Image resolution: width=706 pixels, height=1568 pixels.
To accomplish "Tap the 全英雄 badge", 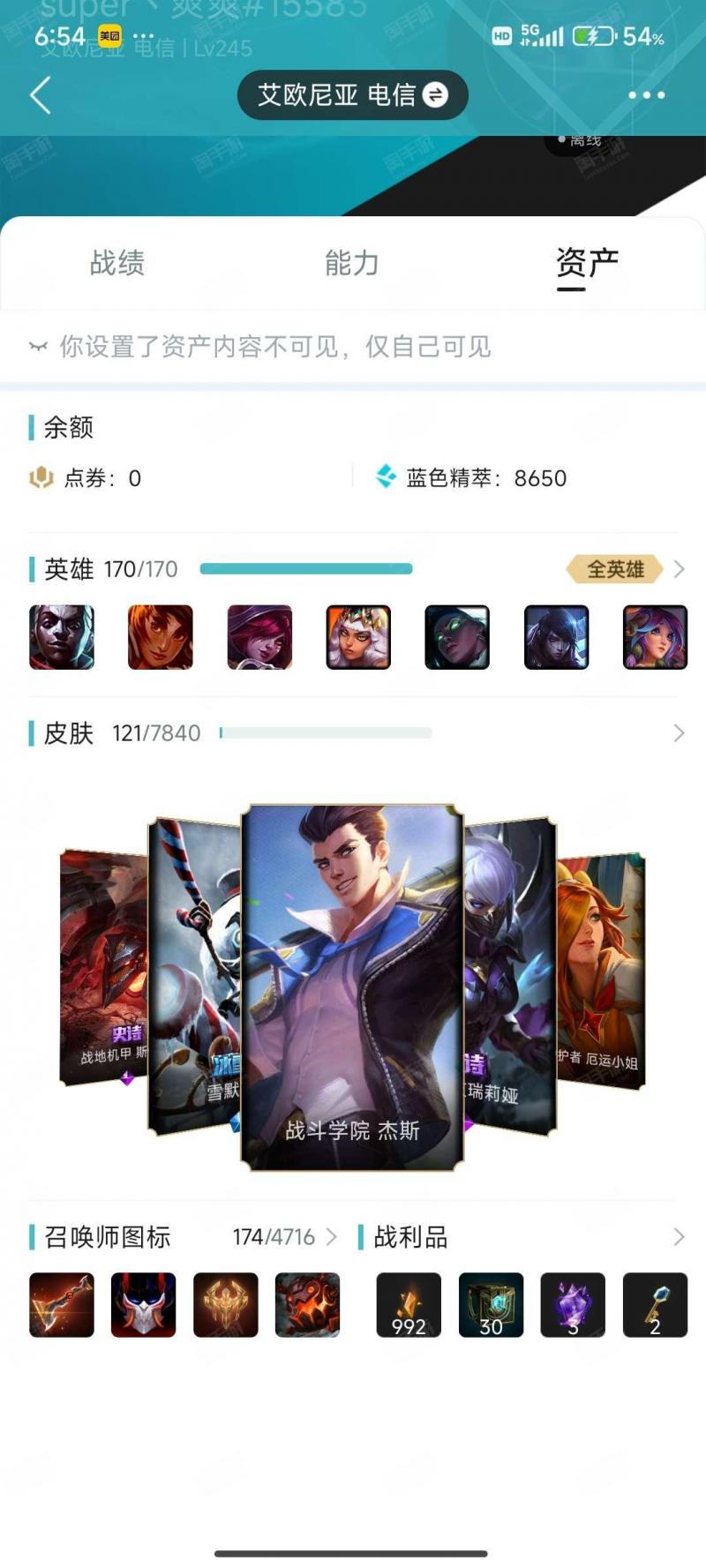I will point(615,569).
